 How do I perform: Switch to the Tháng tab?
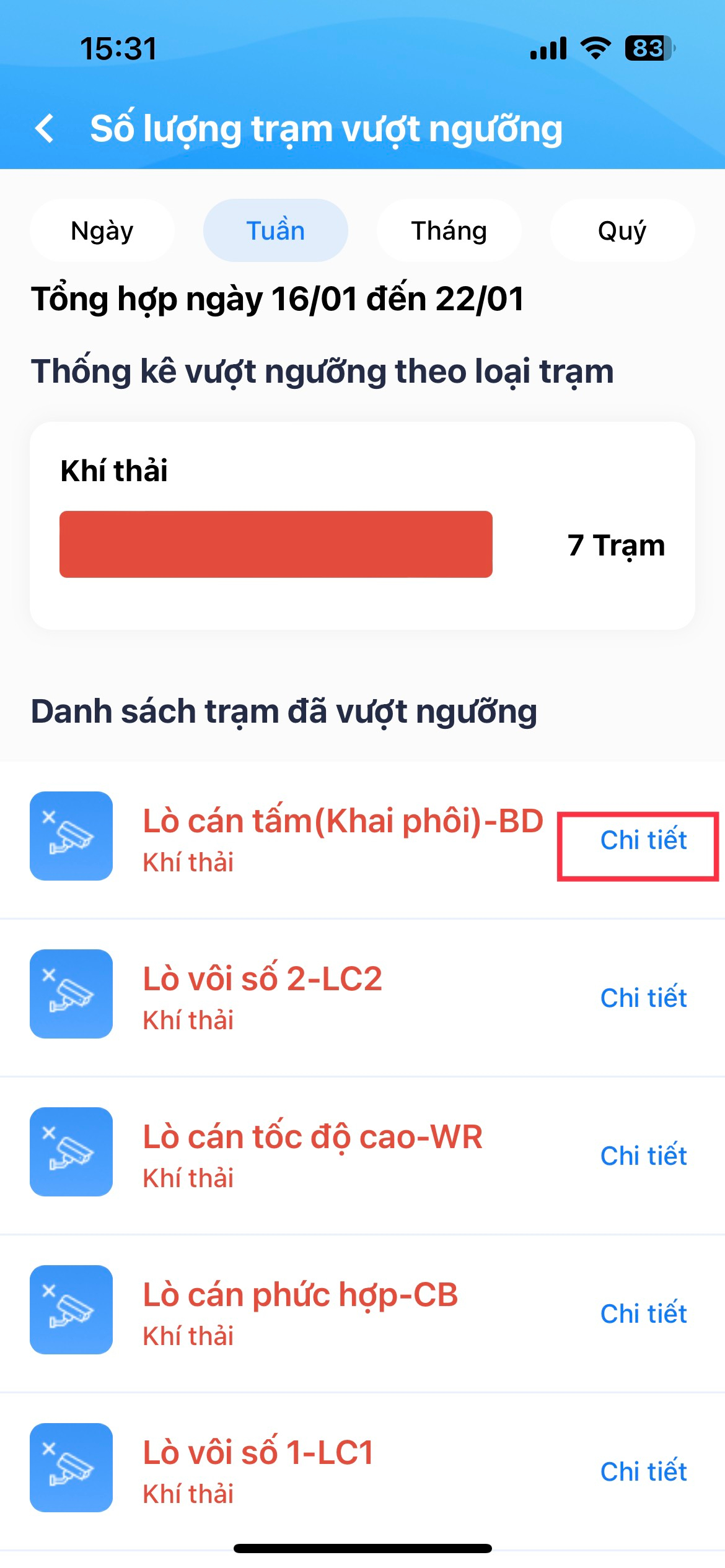click(x=449, y=230)
